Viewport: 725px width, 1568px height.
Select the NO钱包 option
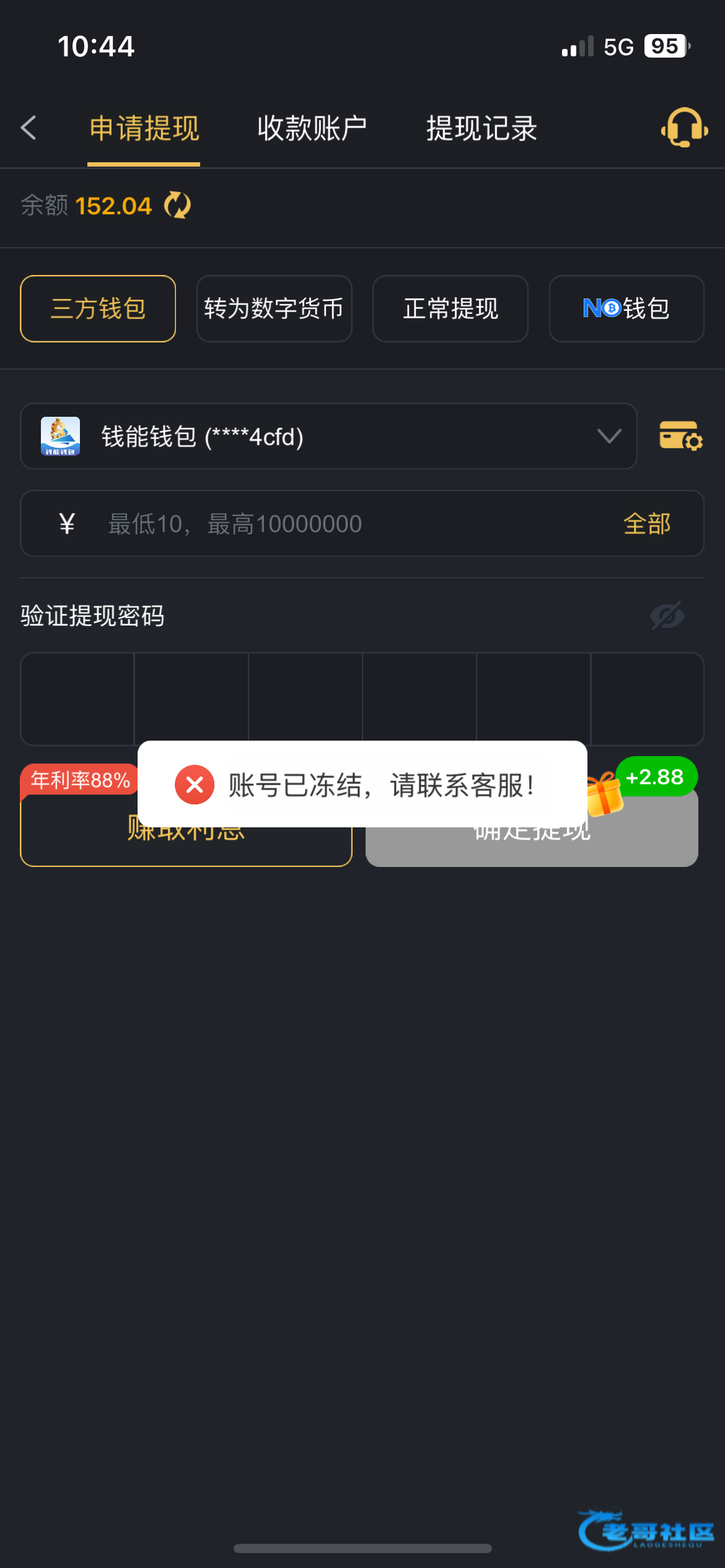click(626, 308)
